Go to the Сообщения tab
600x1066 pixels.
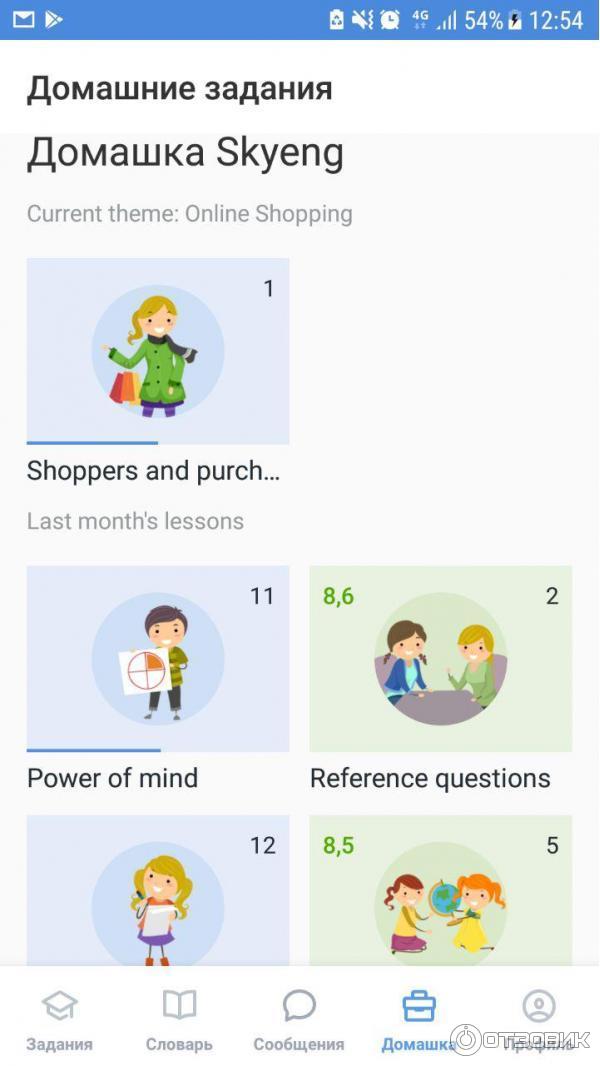coord(299,1020)
